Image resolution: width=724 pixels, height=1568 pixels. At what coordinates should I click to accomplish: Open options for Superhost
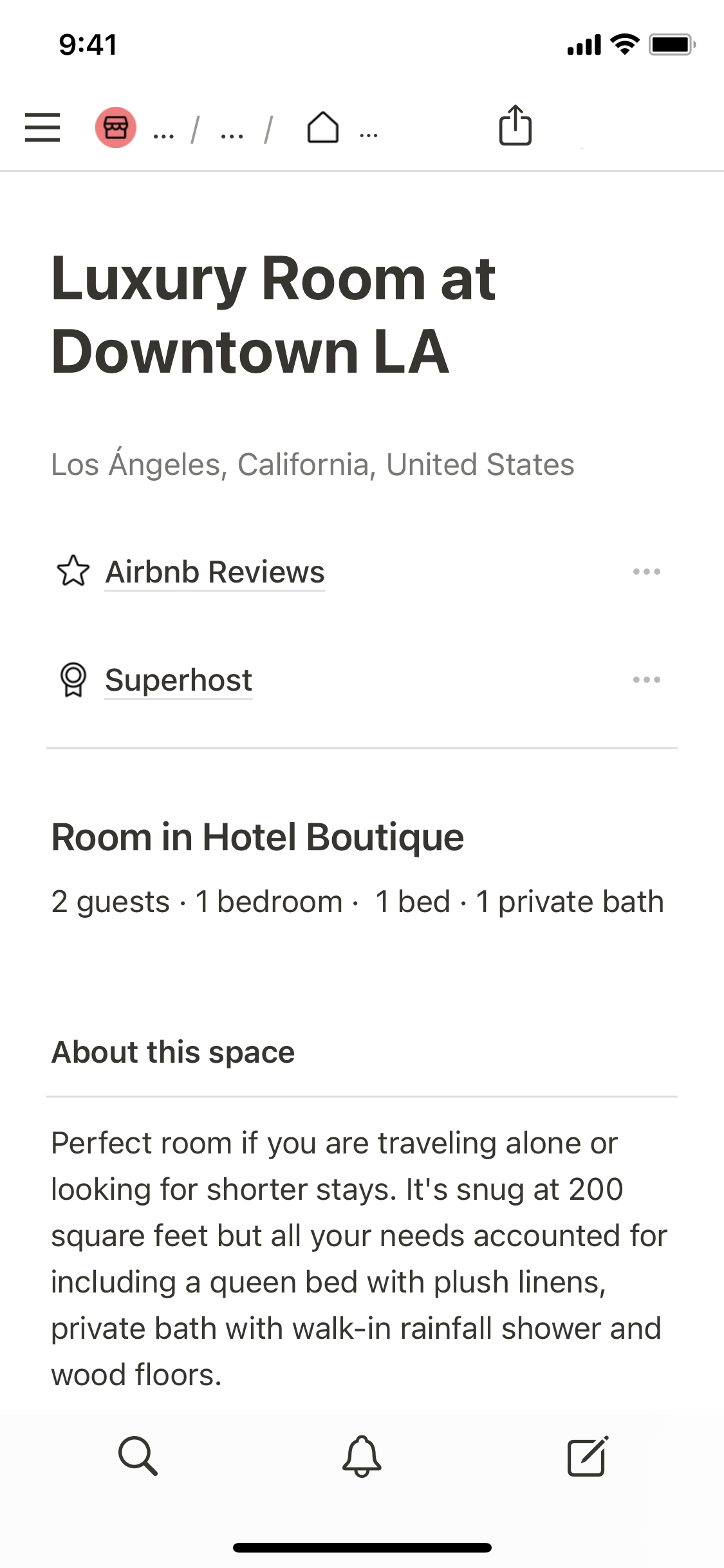coord(646,680)
